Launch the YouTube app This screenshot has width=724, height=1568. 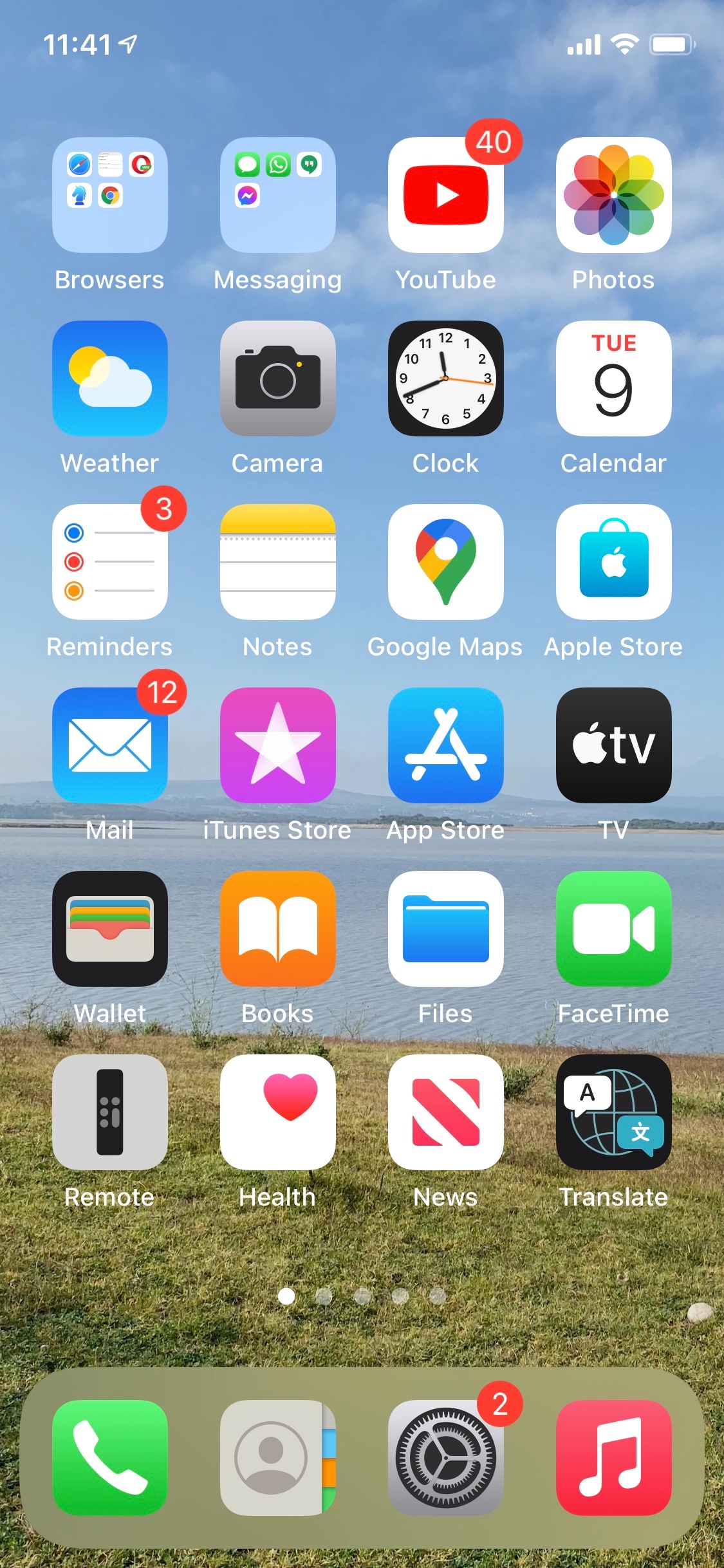(446, 195)
